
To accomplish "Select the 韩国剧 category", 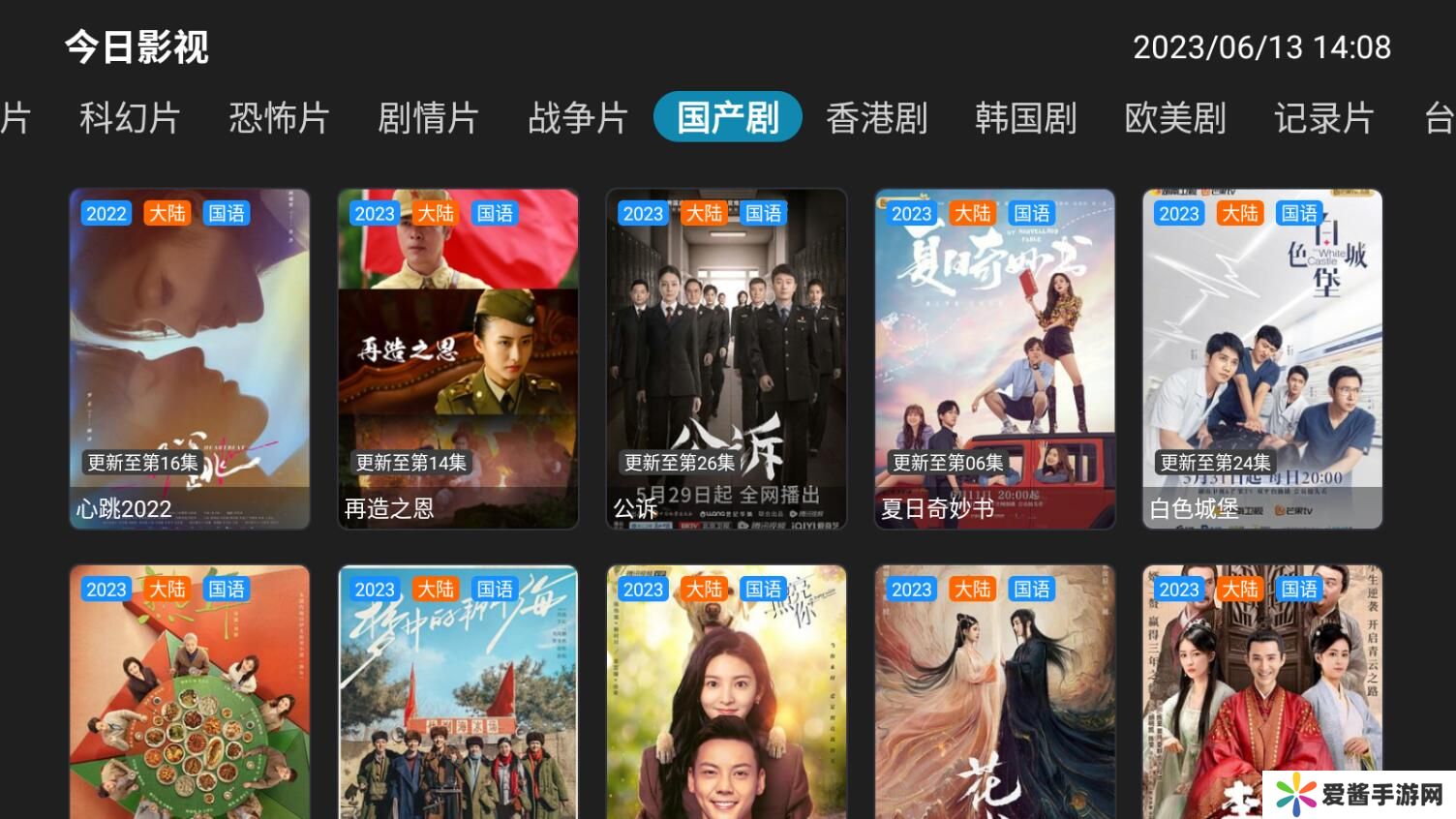I will coord(1025,118).
